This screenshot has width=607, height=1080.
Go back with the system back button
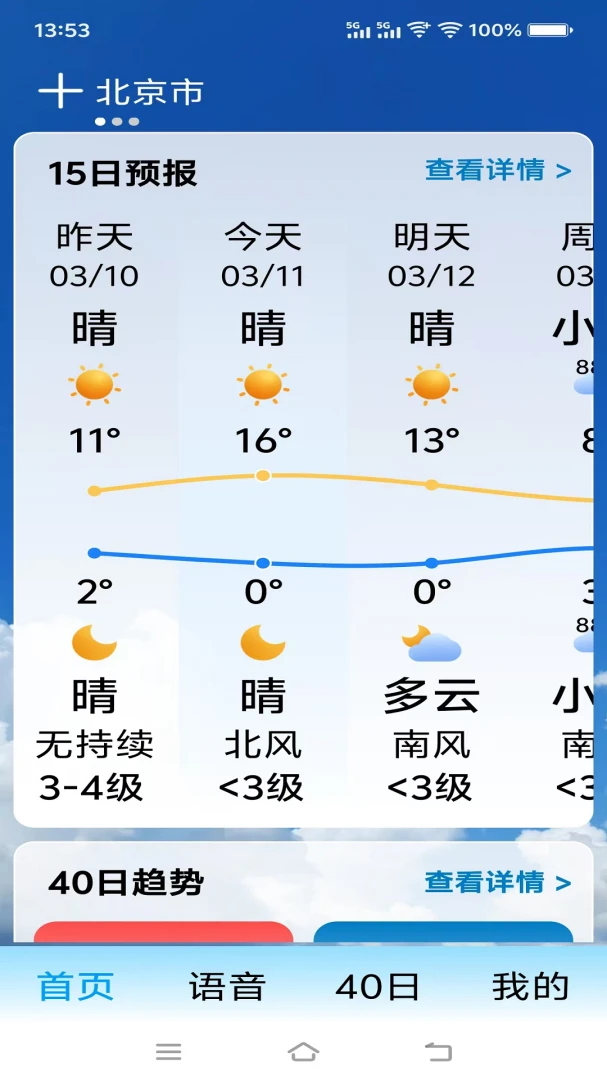[438, 1052]
